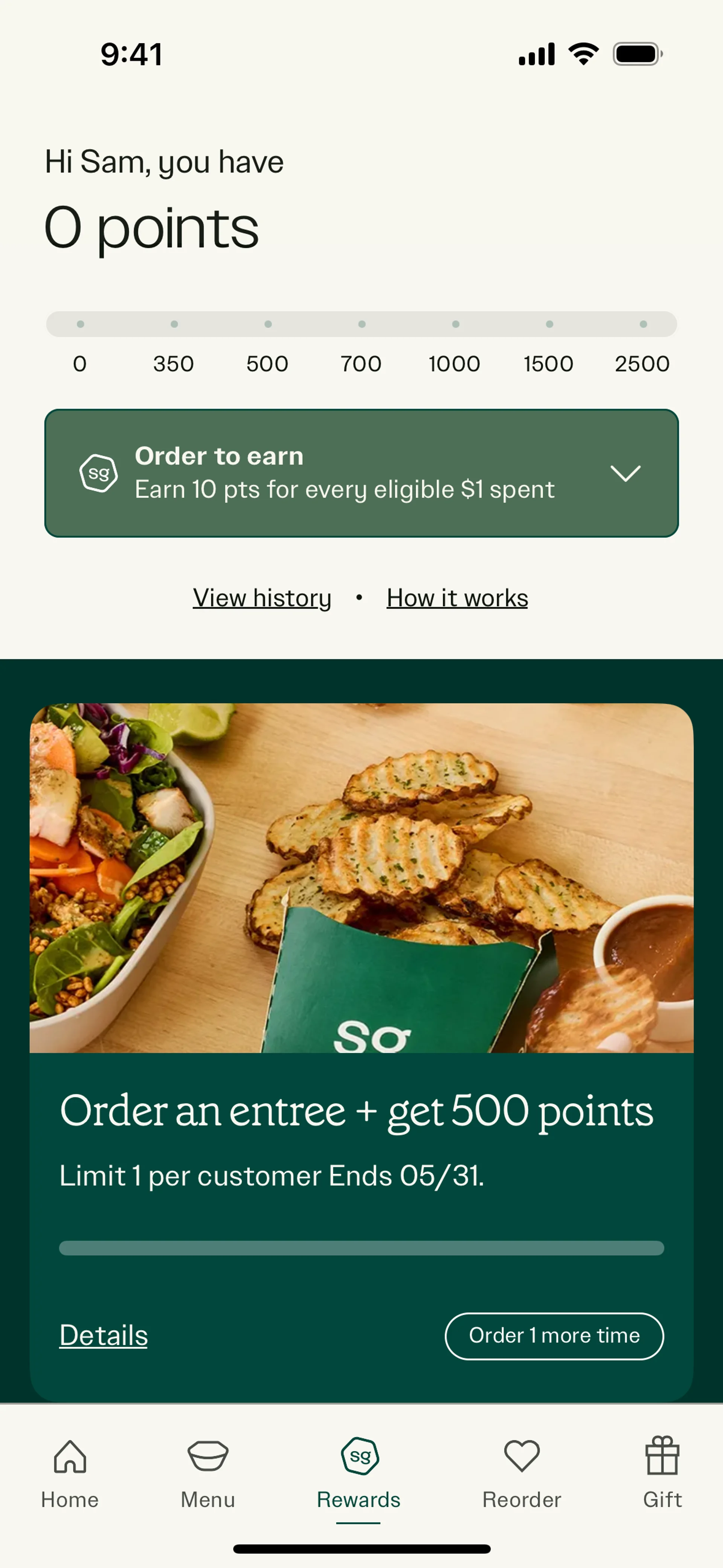This screenshot has height=1568, width=723.
Task: Switch to the Reorder tab
Action: tap(522, 1473)
